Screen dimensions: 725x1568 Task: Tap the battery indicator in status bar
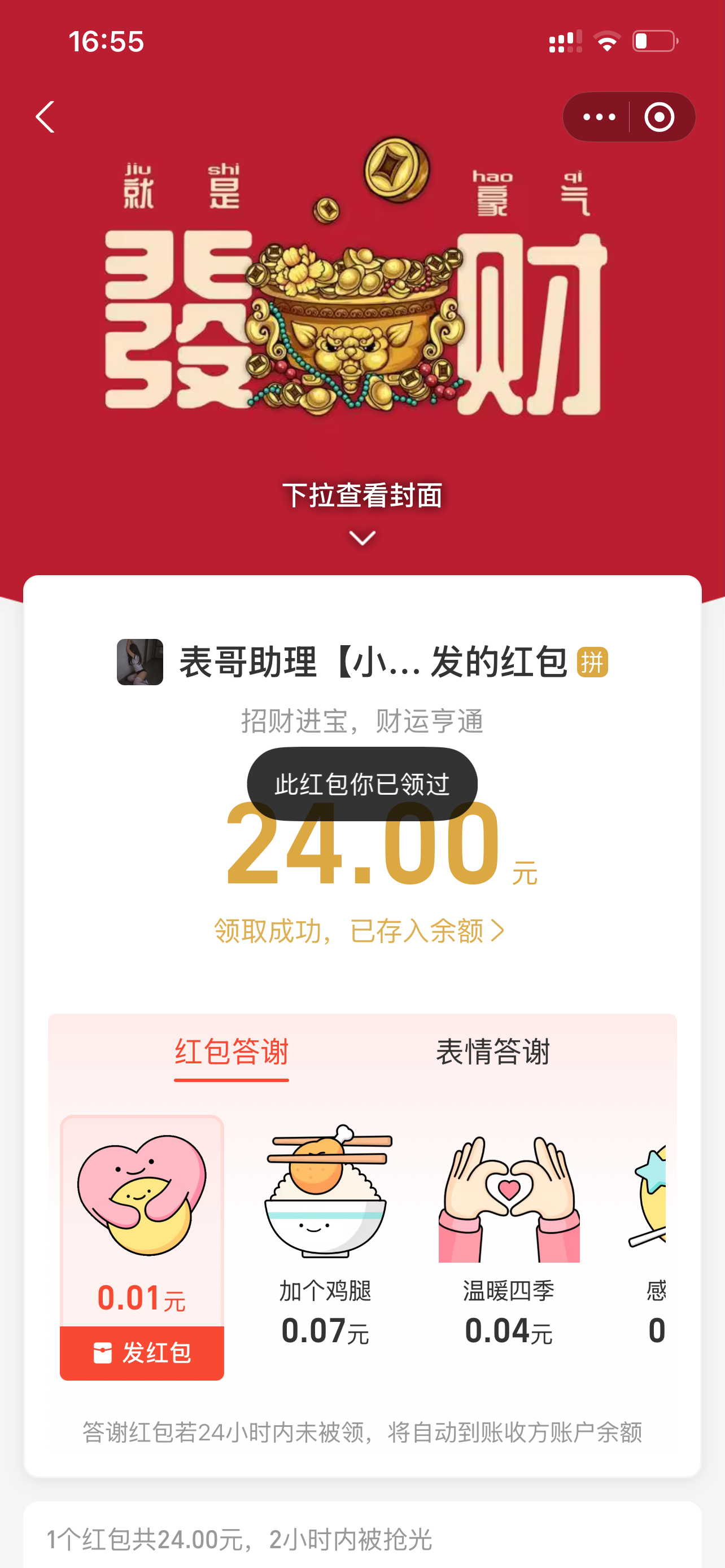653,40
